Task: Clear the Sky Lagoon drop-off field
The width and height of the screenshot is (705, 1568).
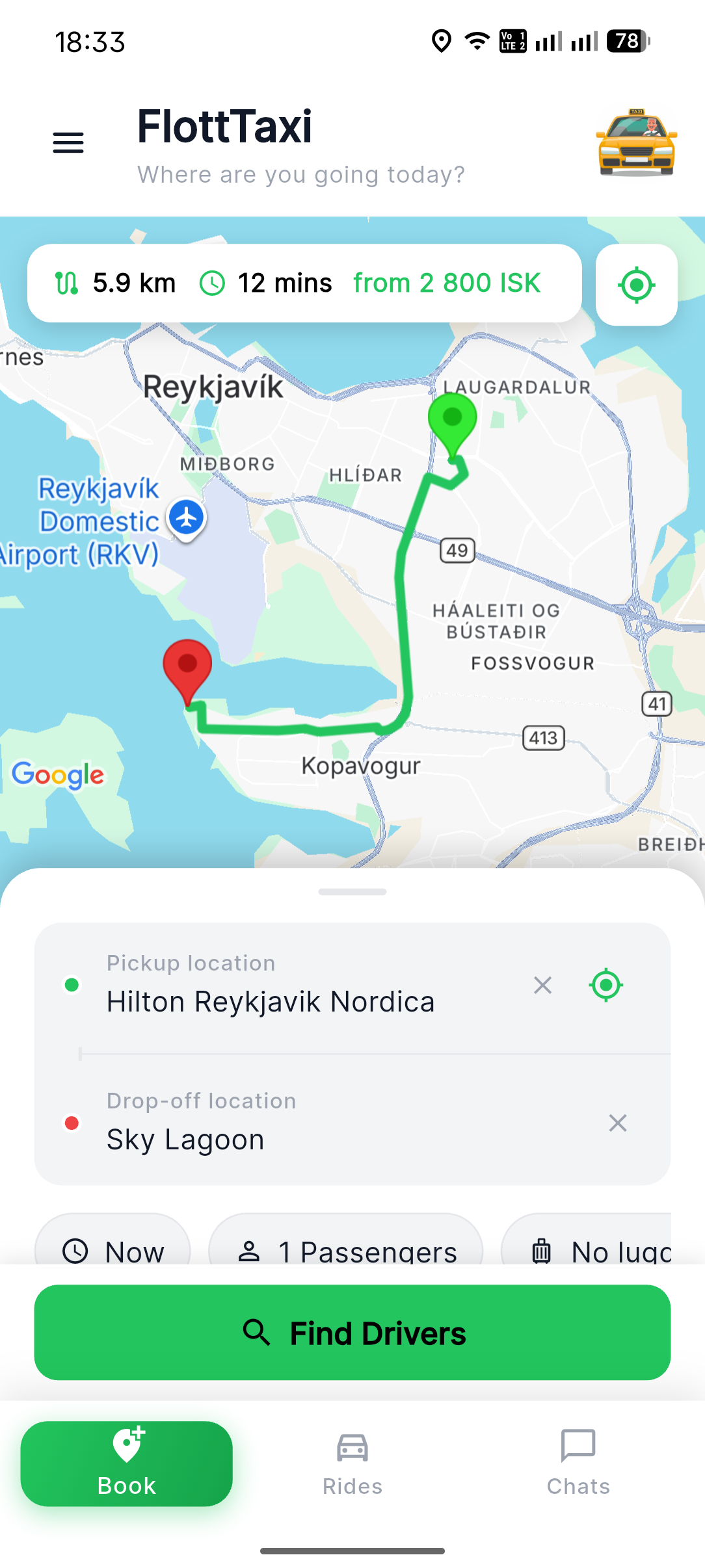Action: pyautogui.click(x=617, y=1123)
